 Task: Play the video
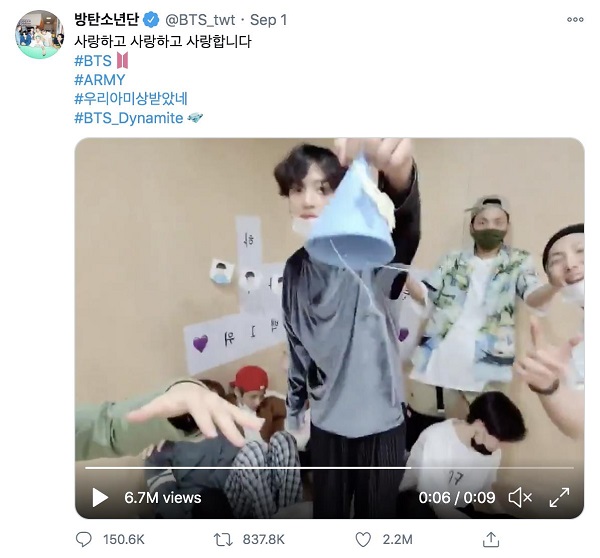click(x=100, y=497)
